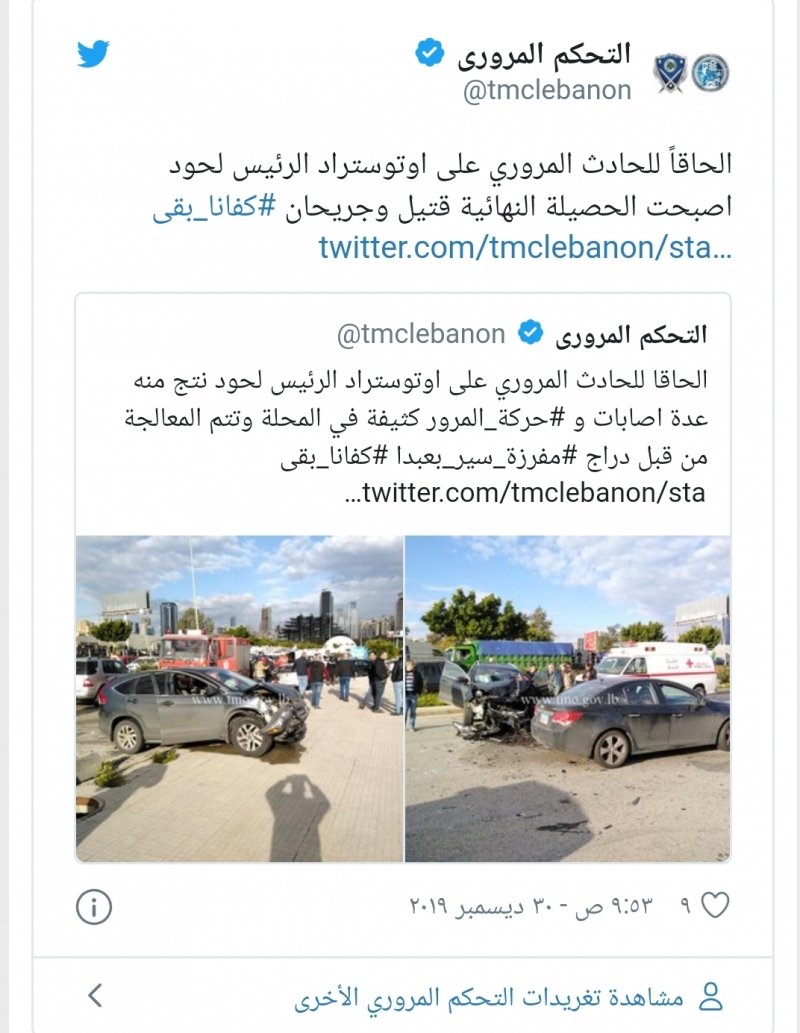Open the tweet info icon
Screen dimensions: 800x1033
point(94,907)
